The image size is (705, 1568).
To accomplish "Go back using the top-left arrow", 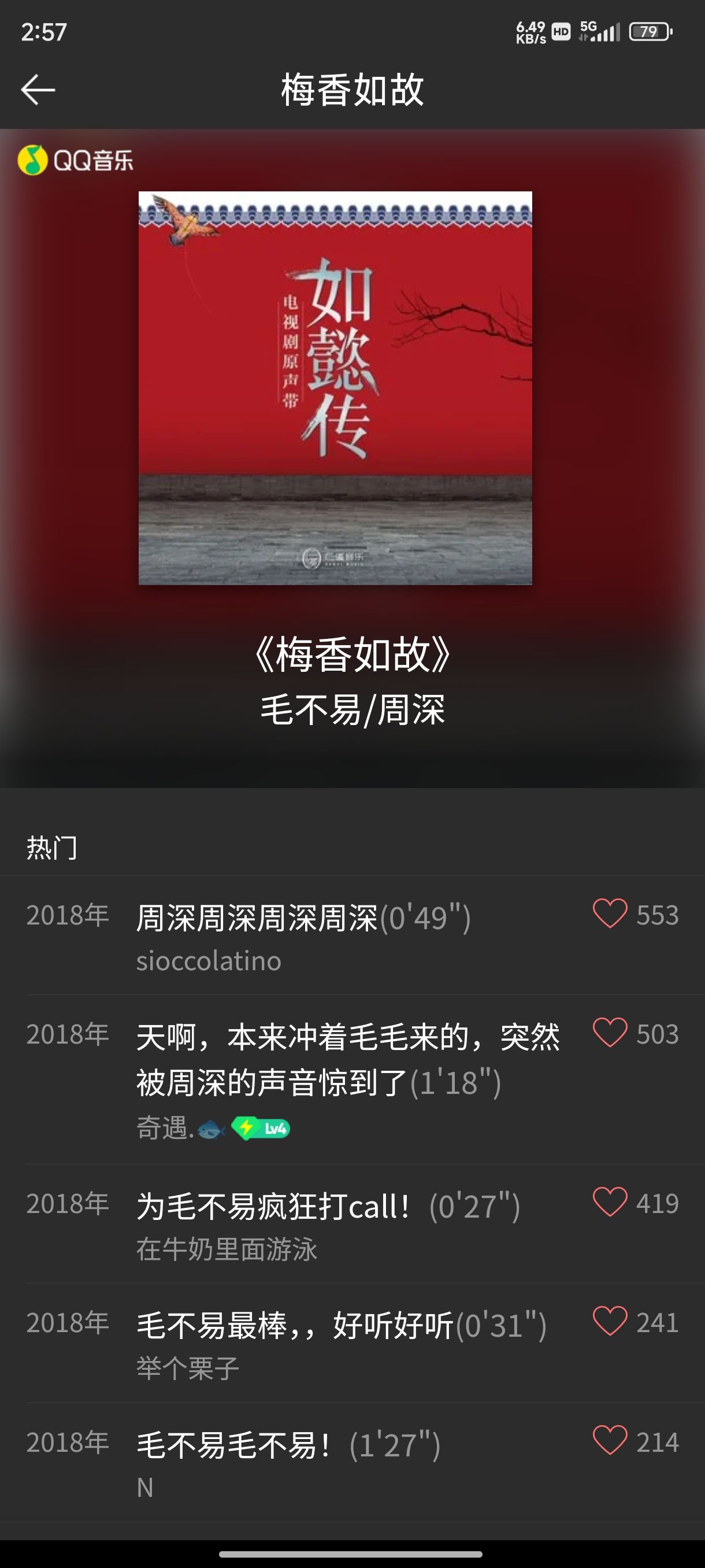I will [38, 90].
